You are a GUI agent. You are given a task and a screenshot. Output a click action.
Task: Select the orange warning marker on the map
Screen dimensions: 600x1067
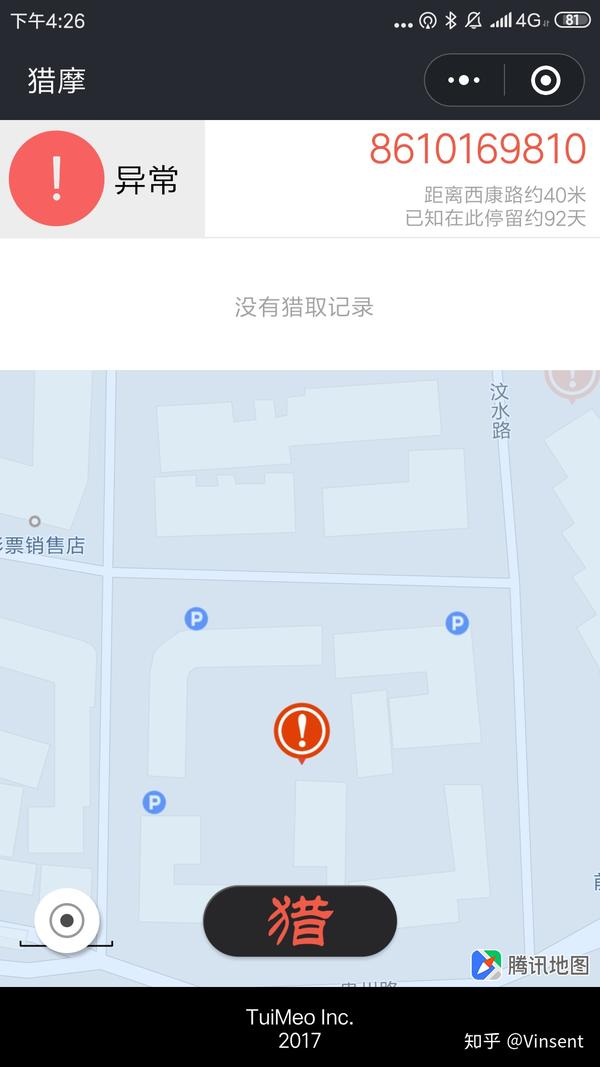pyautogui.click(x=301, y=731)
